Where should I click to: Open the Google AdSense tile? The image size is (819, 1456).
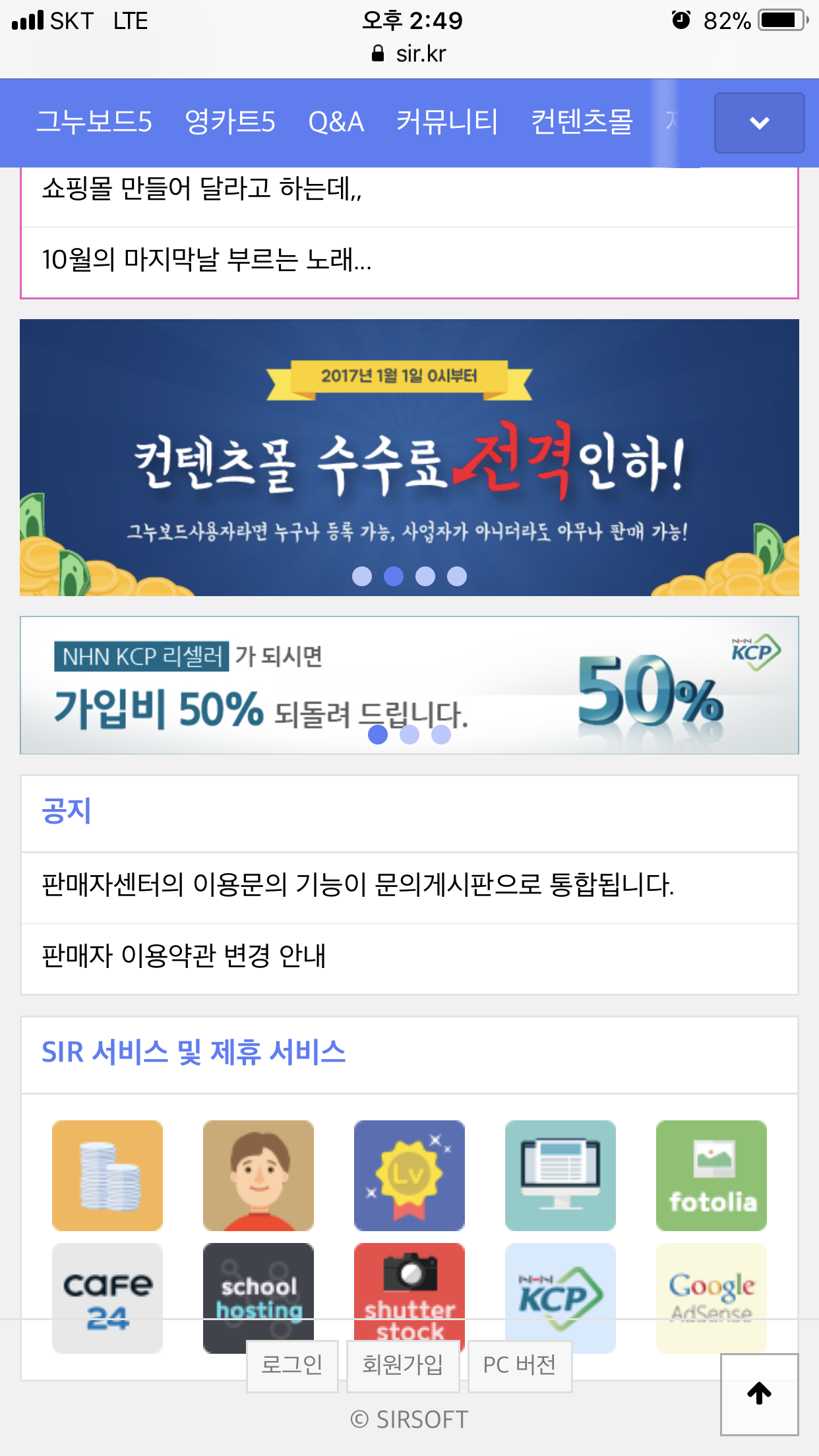pyautogui.click(x=711, y=1292)
